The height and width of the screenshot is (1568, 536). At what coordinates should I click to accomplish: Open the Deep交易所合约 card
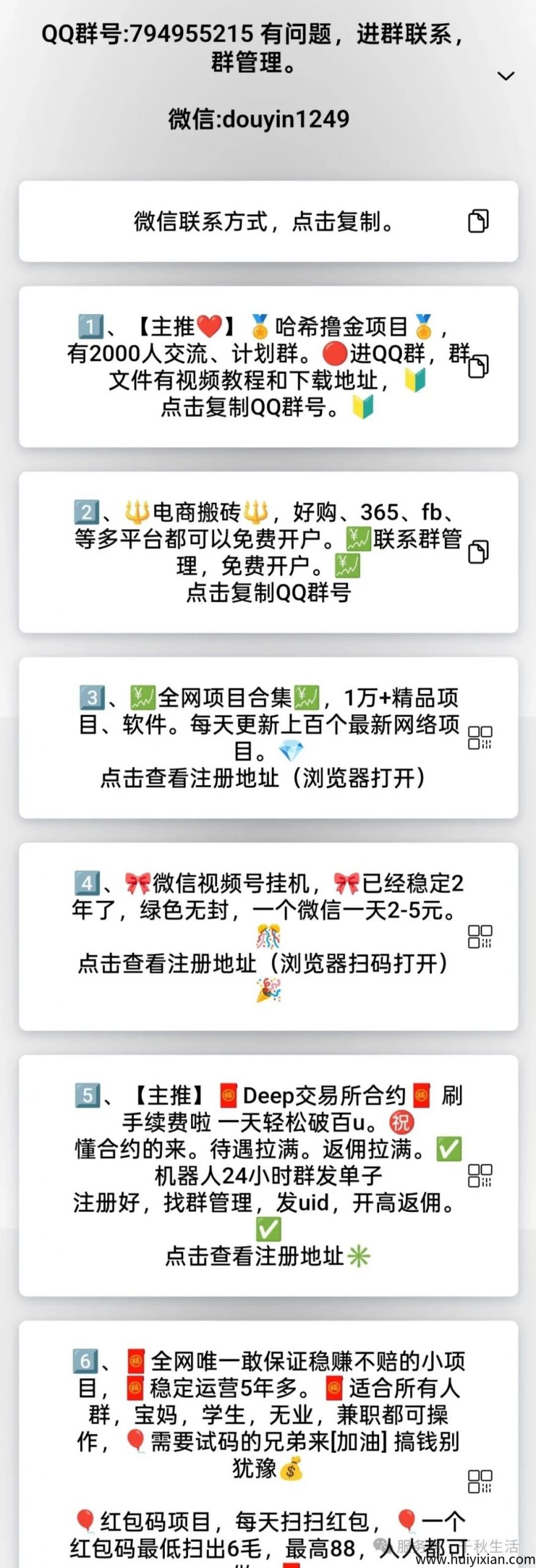pos(268,1176)
